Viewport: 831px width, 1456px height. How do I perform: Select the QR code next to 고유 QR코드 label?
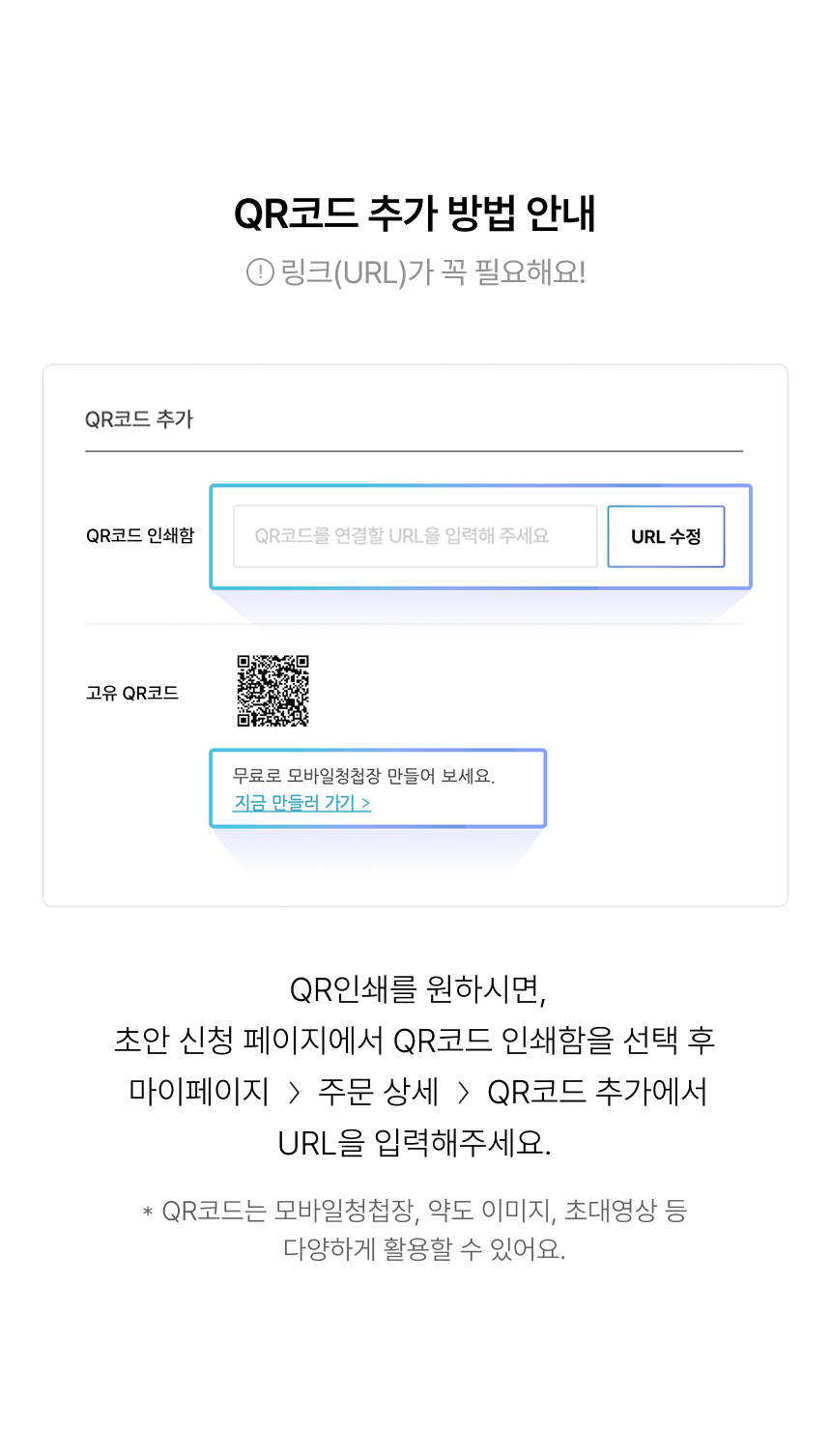(272, 692)
